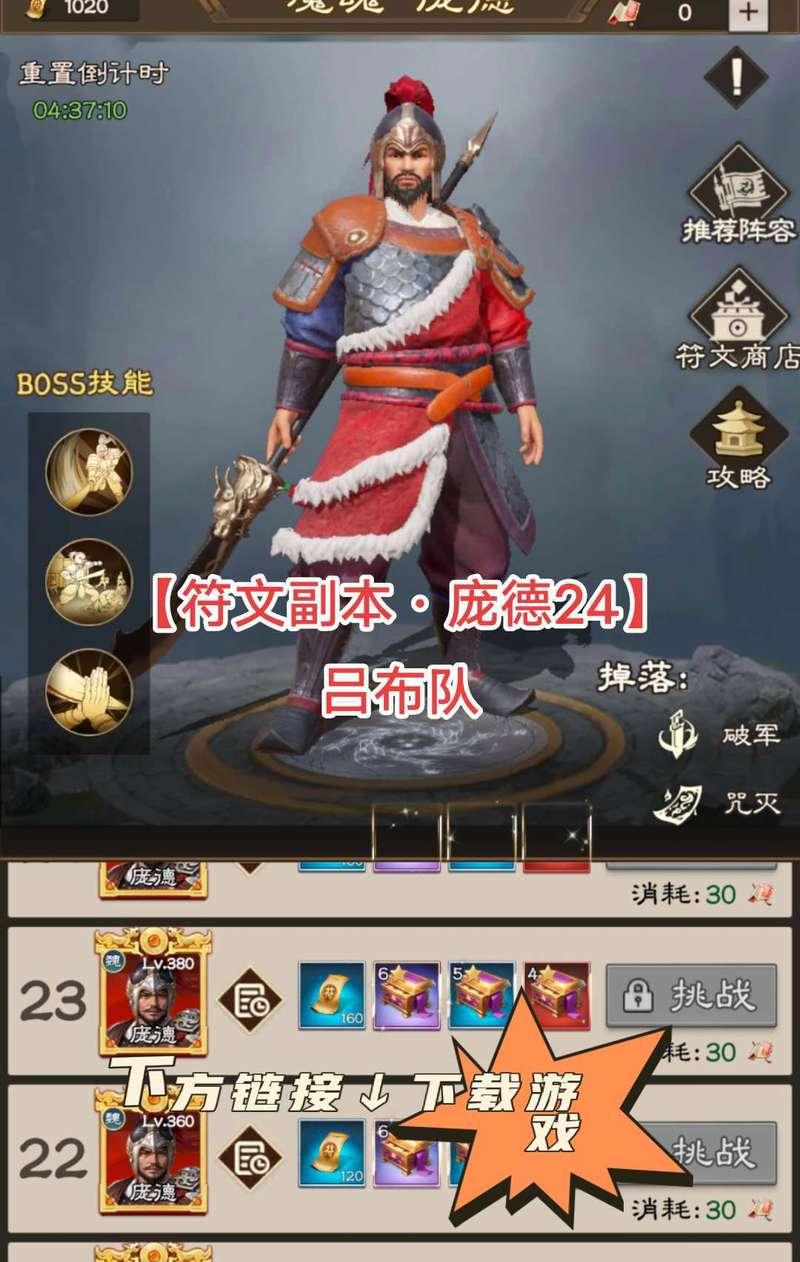Viewport: 800px width, 1262px height.
Task: View stage 23's 160 scroll reward
Action: 332,996
